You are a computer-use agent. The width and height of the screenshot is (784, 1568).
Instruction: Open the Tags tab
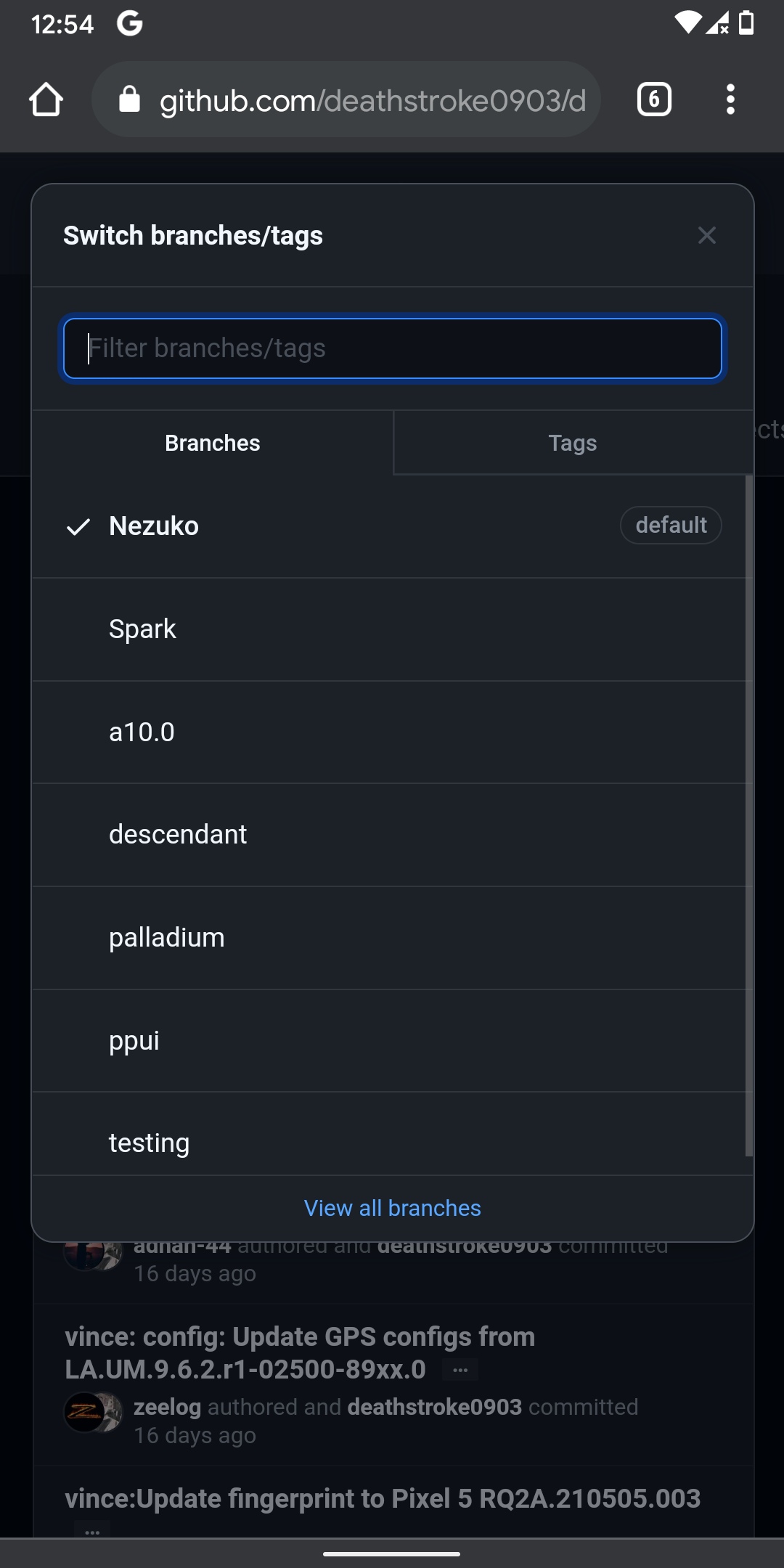[x=573, y=442]
